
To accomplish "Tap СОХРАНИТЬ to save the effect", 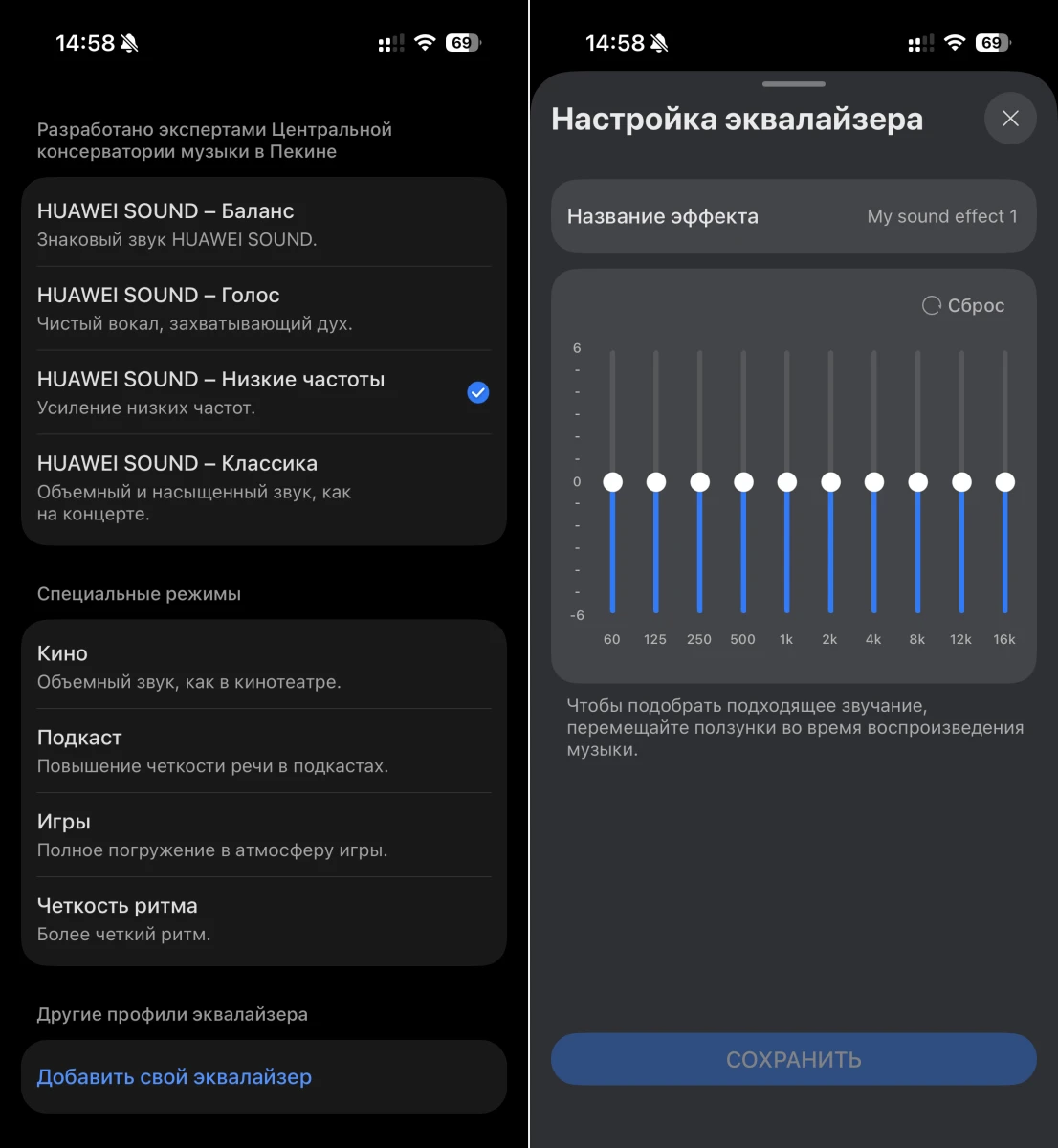I will [x=793, y=1059].
